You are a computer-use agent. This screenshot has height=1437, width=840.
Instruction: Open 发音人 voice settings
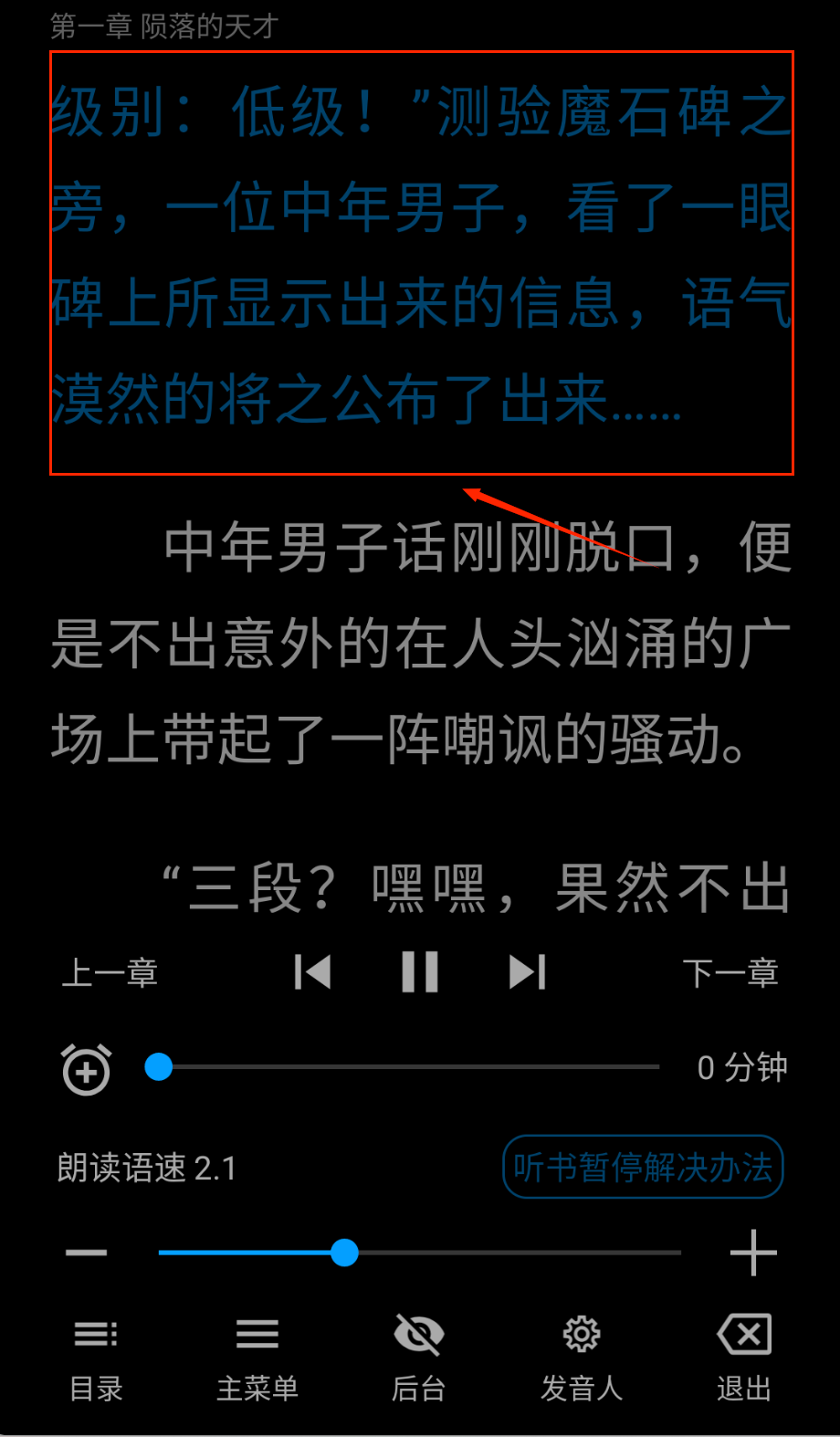pos(582,1358)
